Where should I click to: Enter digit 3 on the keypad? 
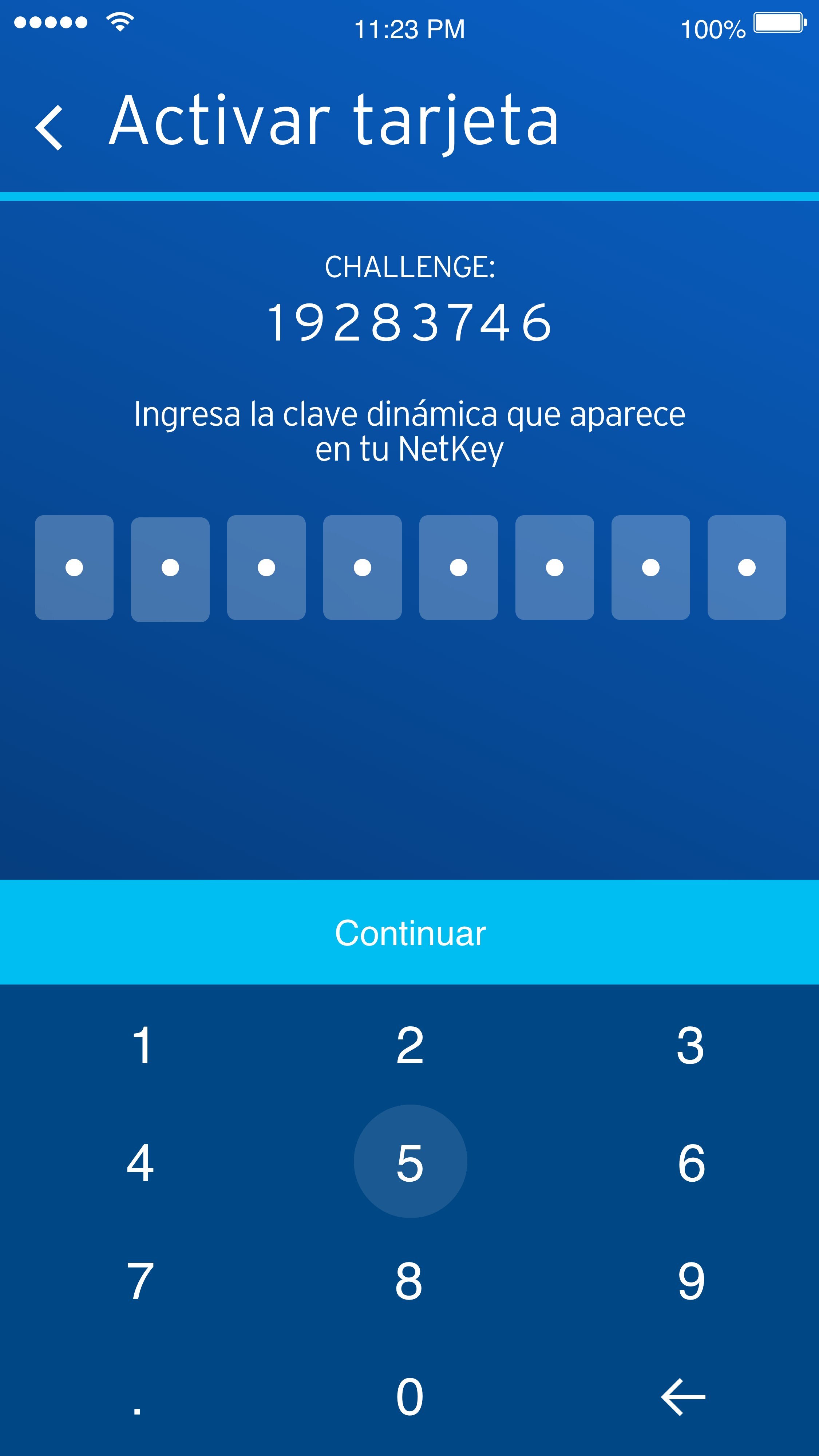pos(690,1046)
